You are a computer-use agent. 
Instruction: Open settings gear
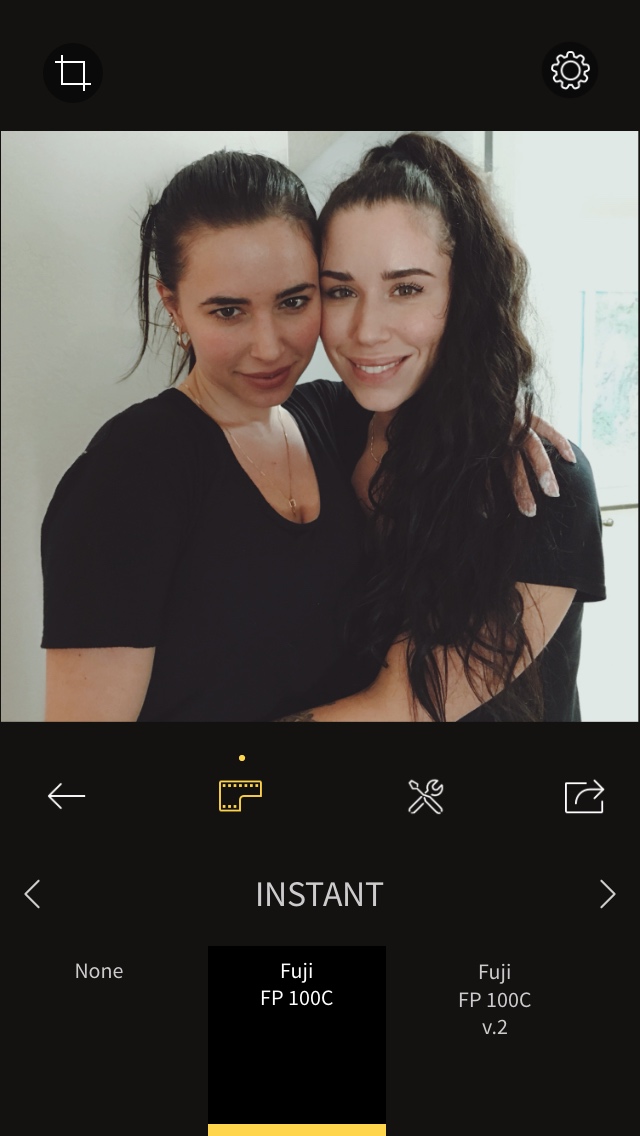coord(570,70)
